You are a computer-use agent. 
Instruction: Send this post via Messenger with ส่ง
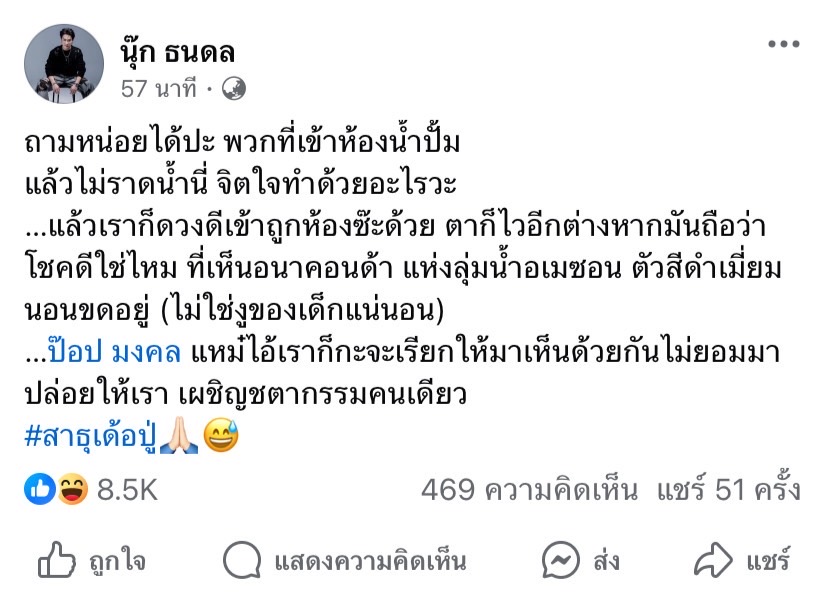point(581,560)
